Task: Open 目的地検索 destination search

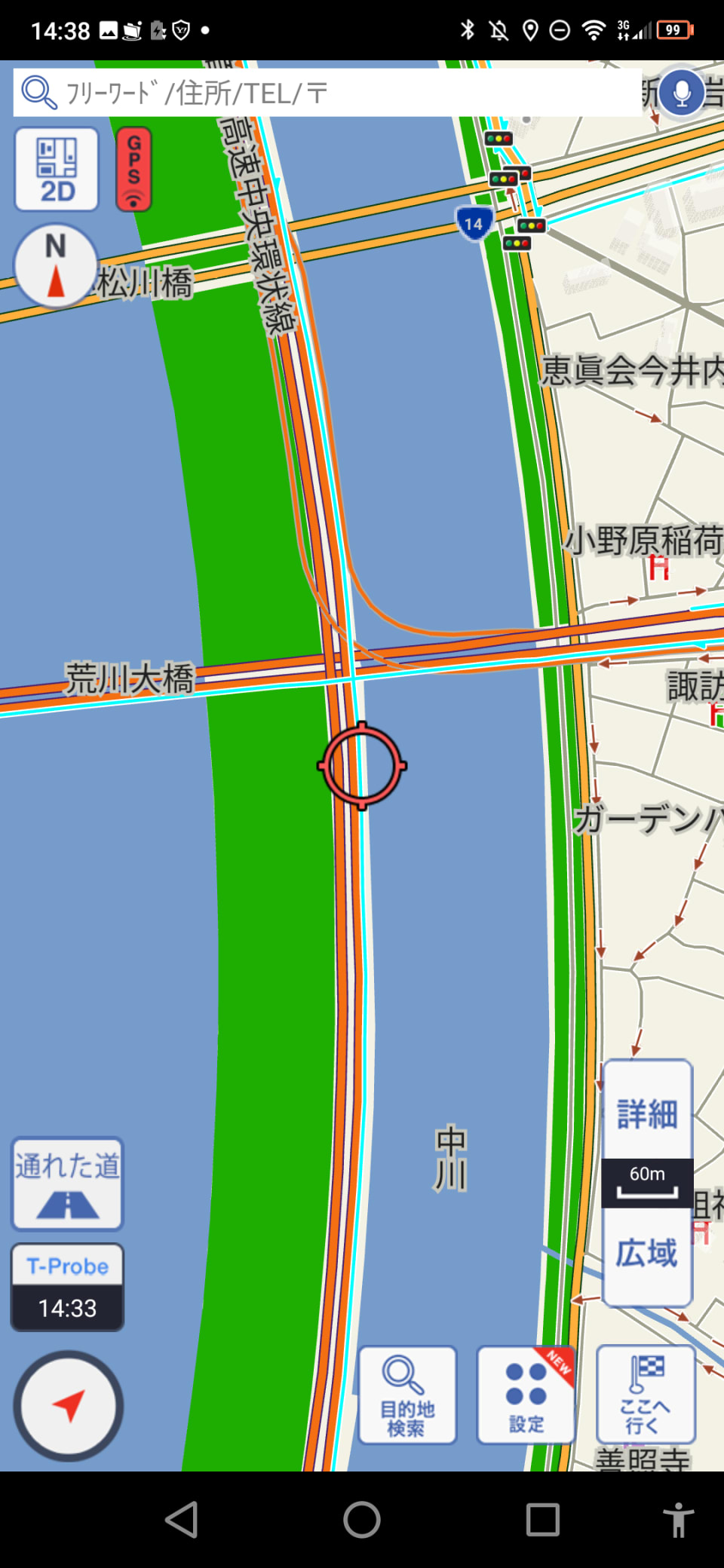Action: (407, 1395)
